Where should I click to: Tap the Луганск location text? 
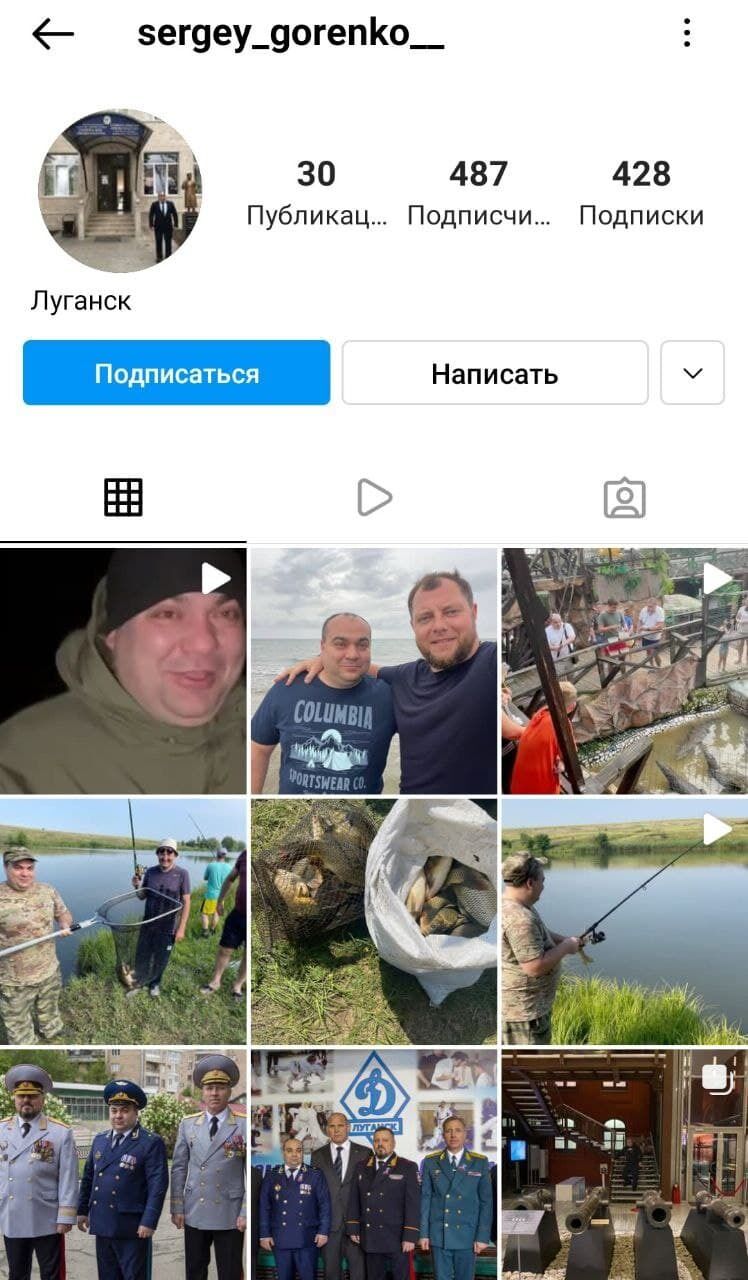pos(80,300)
